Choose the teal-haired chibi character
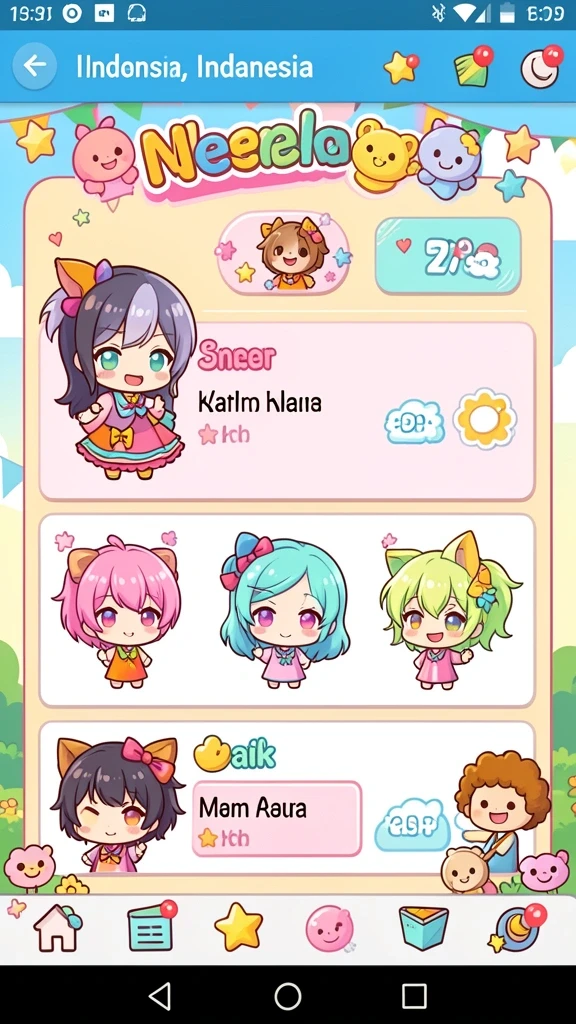This screenshot has height=1024, width=576. 285,611
